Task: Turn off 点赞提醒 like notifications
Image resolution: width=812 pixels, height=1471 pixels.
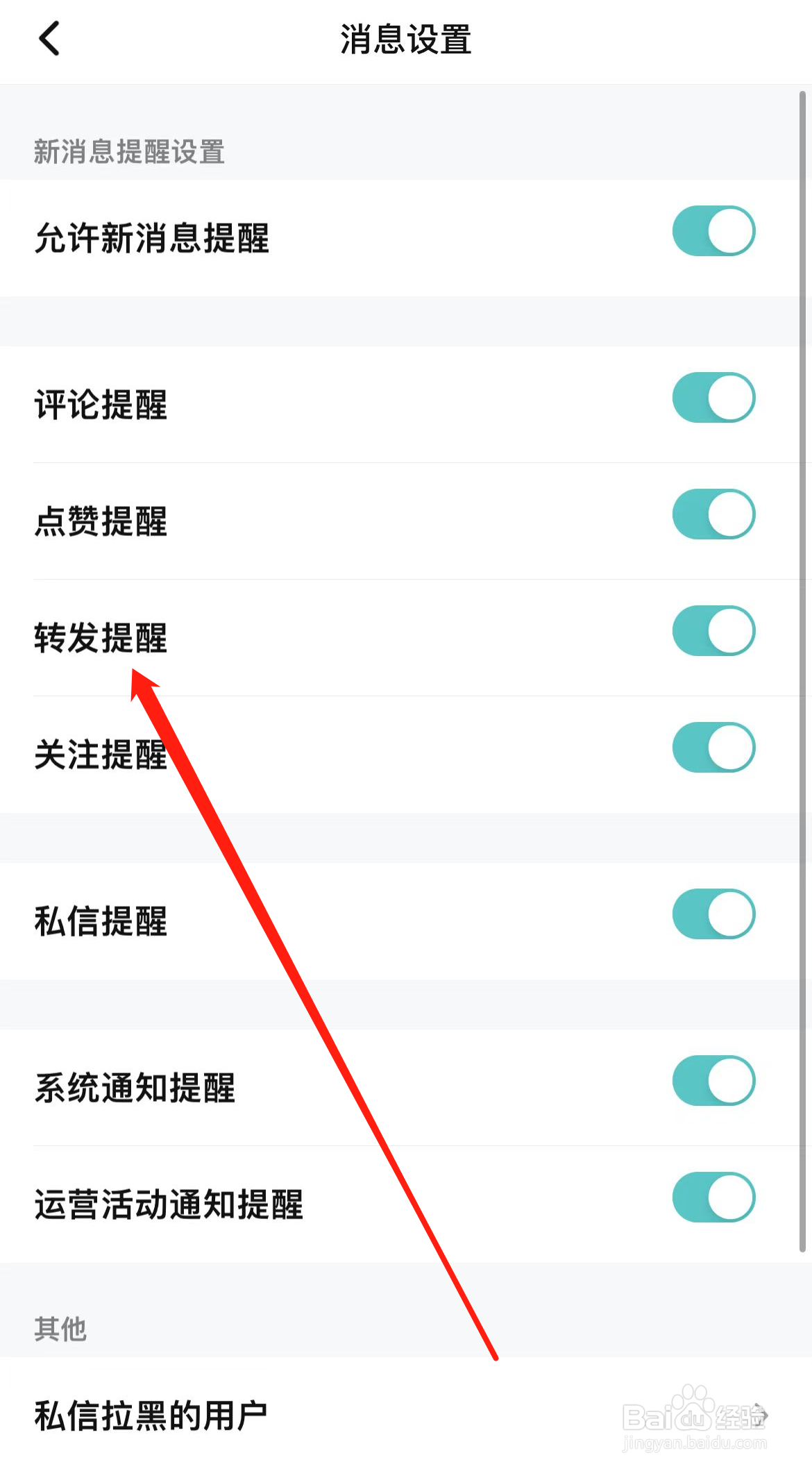Action: pyautogui.click(x=713, y=514)
